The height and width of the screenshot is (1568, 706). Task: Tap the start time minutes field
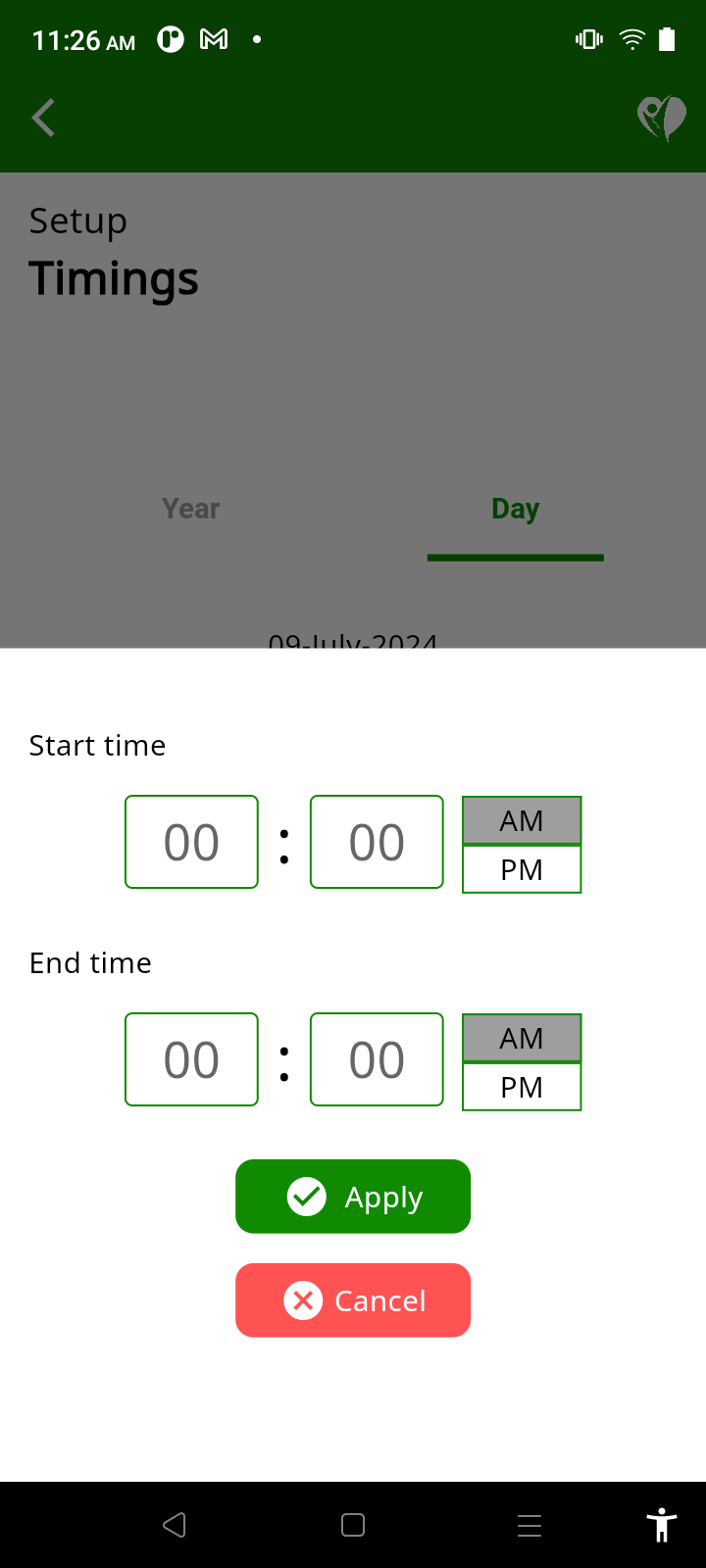click(377, 842)
